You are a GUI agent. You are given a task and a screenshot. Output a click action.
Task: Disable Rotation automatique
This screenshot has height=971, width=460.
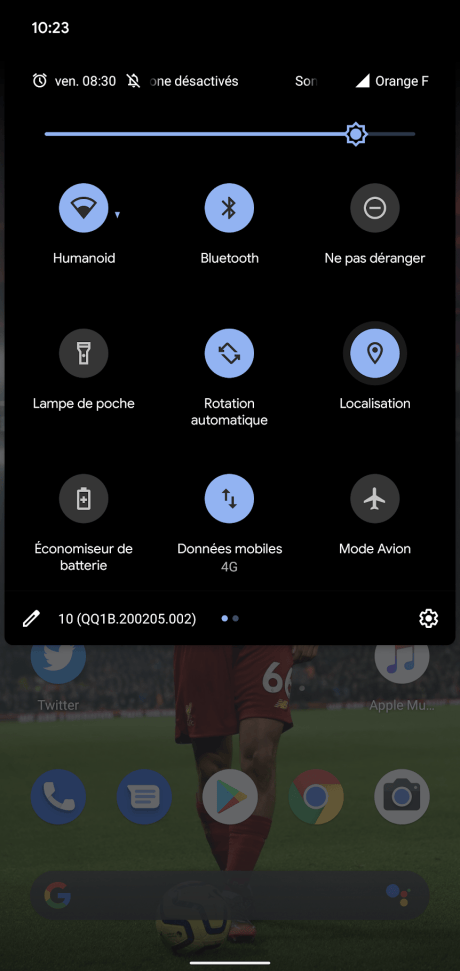229,353
